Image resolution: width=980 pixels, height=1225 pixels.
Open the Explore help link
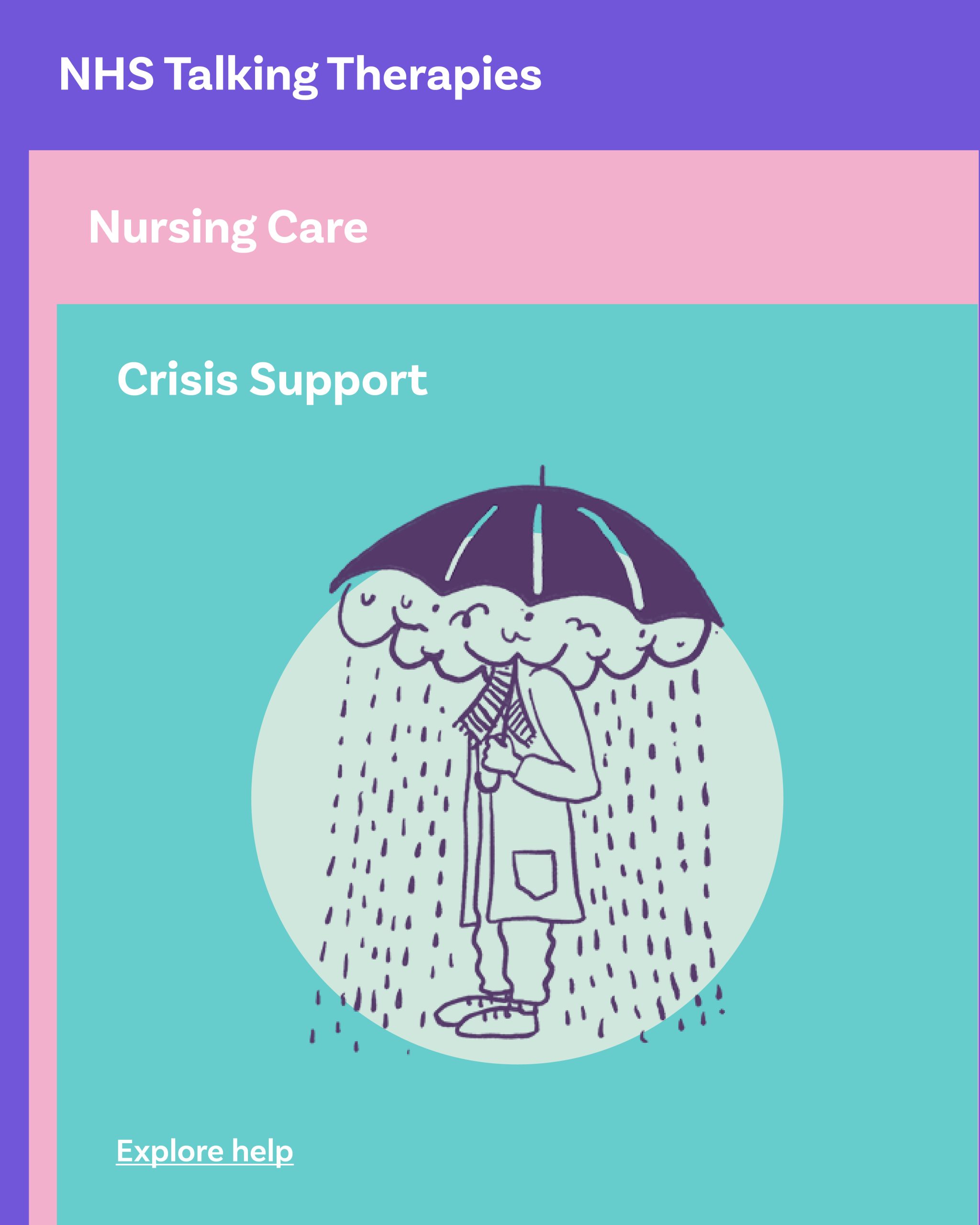204,1151
